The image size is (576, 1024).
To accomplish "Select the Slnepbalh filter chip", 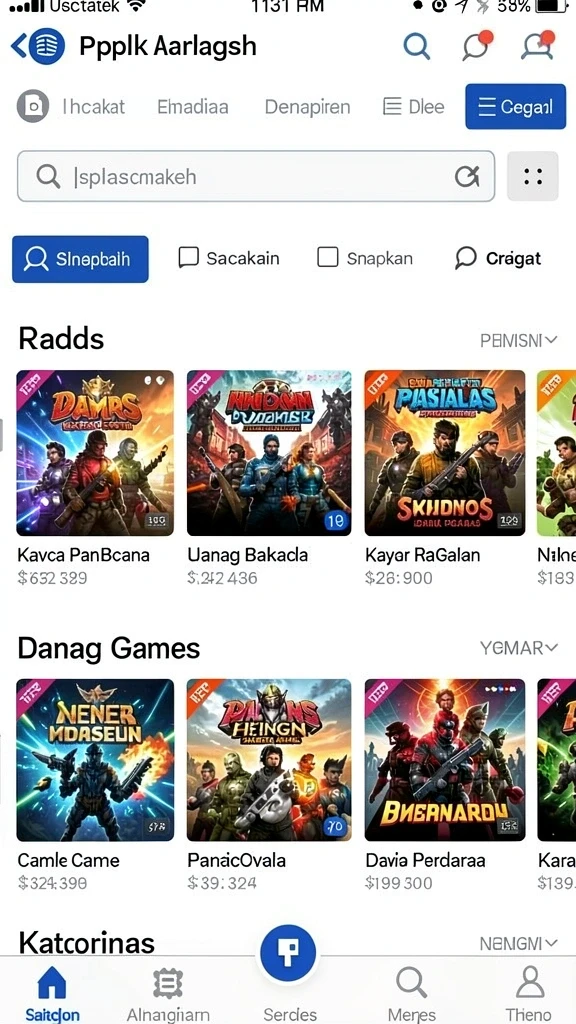I will pyautogui.click(x=80, y=259).
